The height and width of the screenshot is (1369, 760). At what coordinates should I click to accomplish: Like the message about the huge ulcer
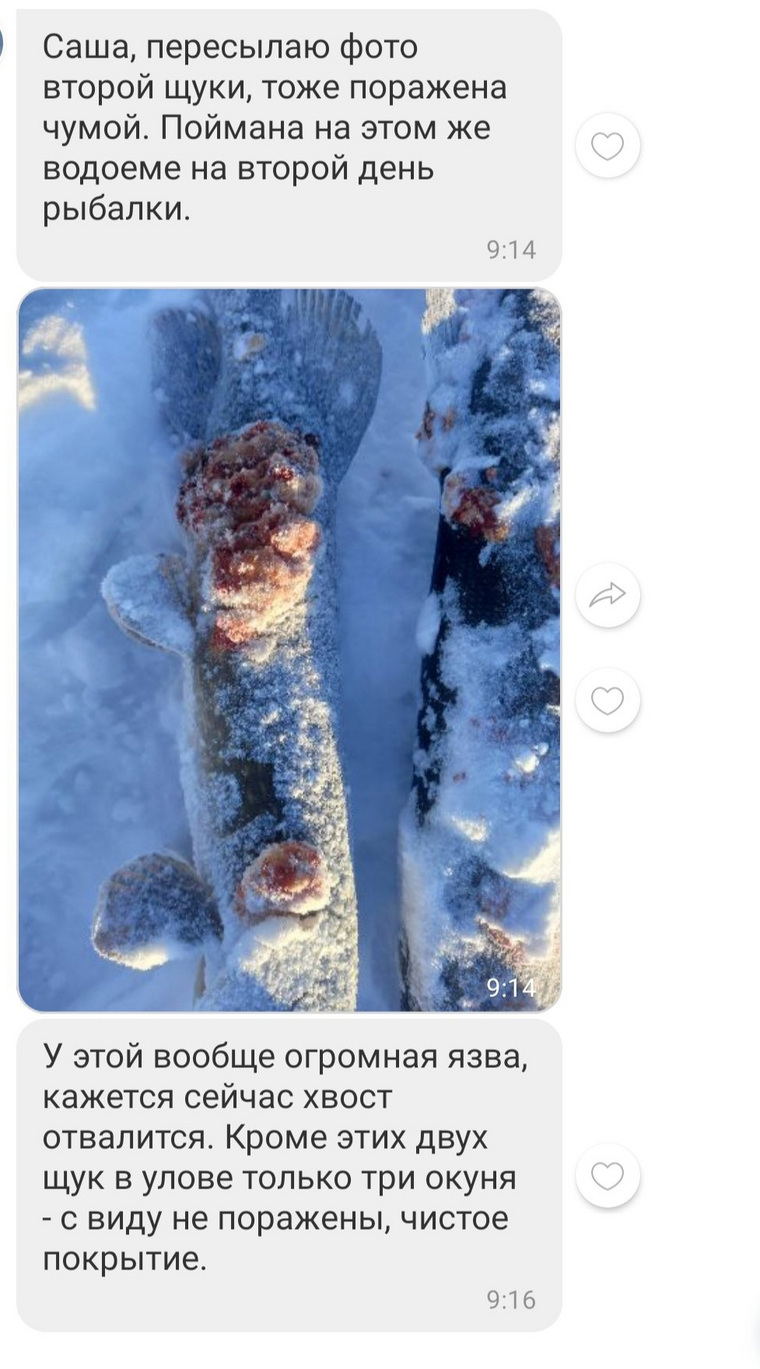[x=608, y=1175]
